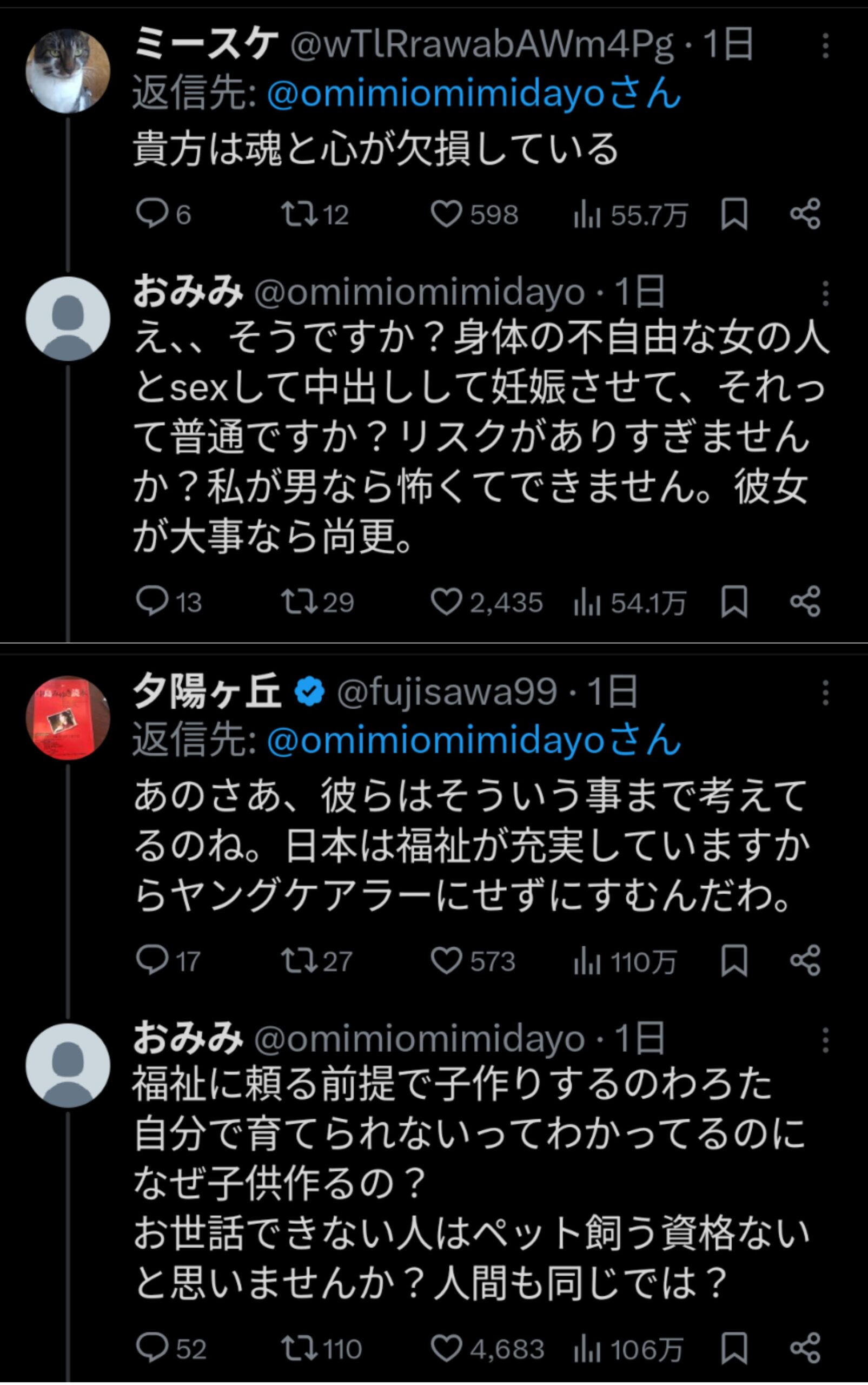Screen dimensions: 868x1385
Task: Open the overflow menu on 夕陽ヶ丘's tweet
Action: [825, 693]
